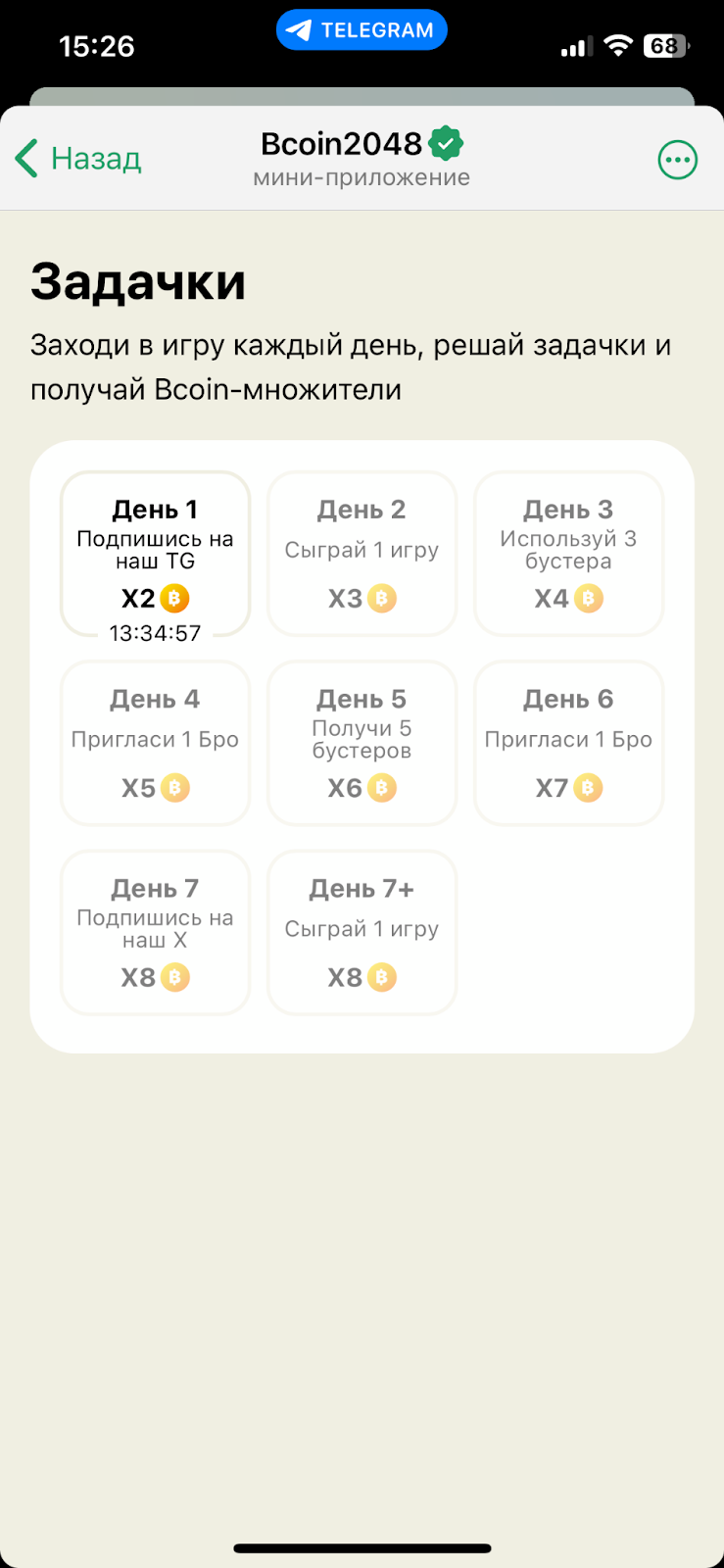
Task: Open the three-dot options menu
Action: (677, 160)
